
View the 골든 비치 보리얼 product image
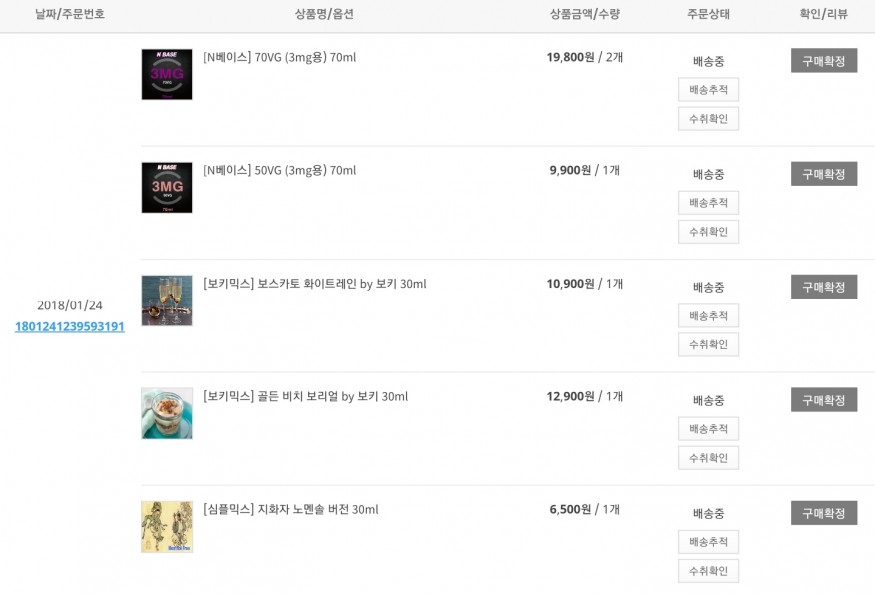click(167, 413)
